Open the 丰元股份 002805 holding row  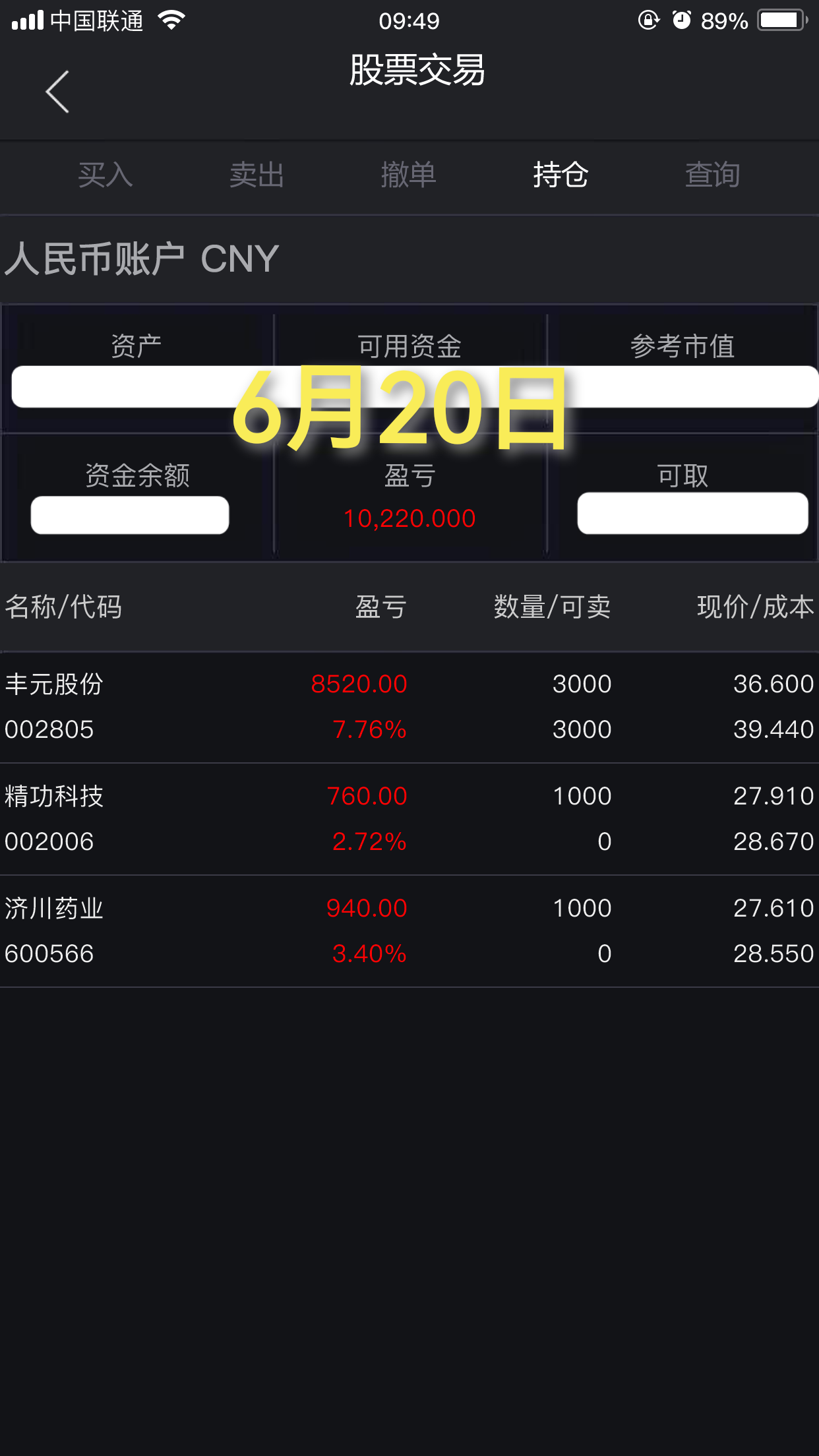coord(409,708)
